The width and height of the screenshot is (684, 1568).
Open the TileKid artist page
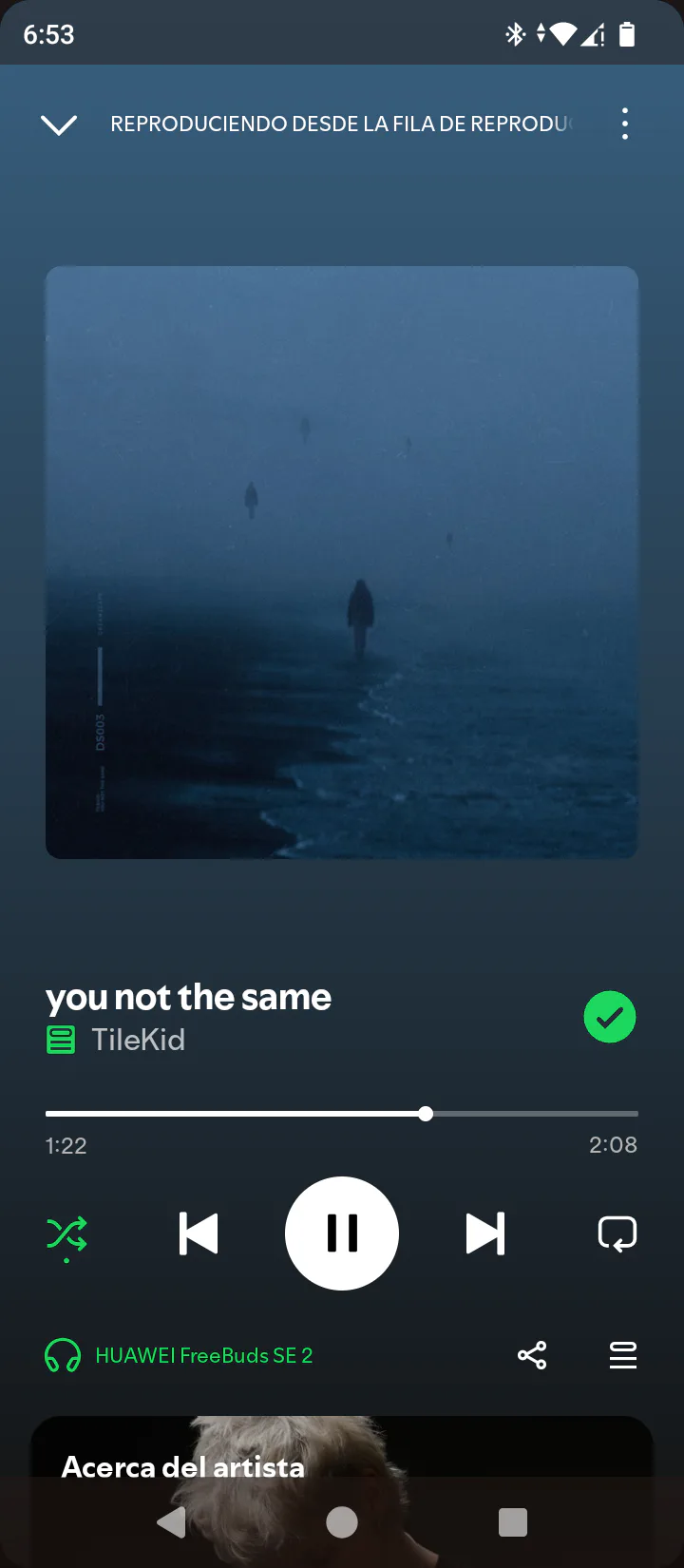[x=138, y=1040]
